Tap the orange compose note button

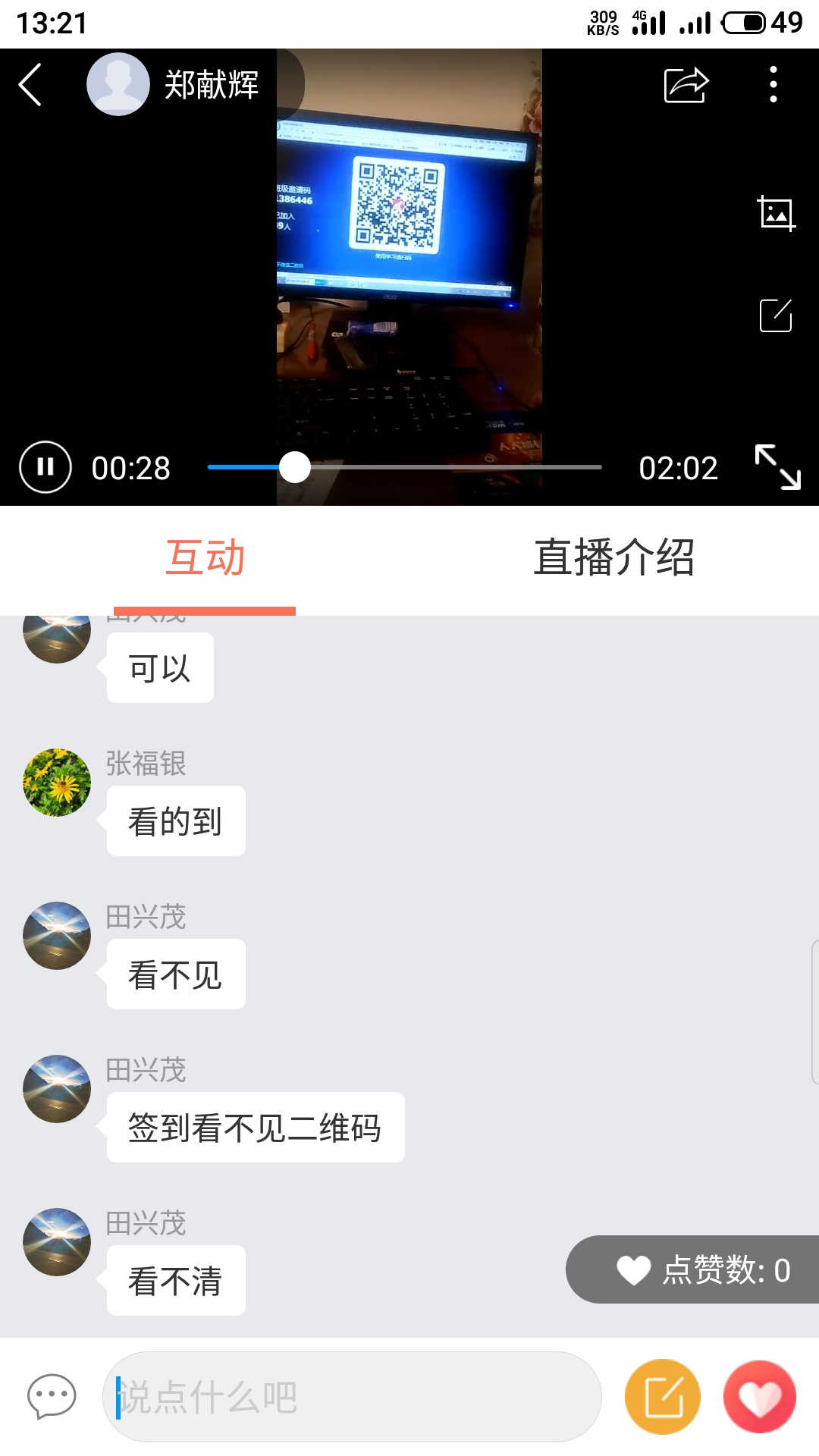pyautogui.click(x=663, y=1397)
